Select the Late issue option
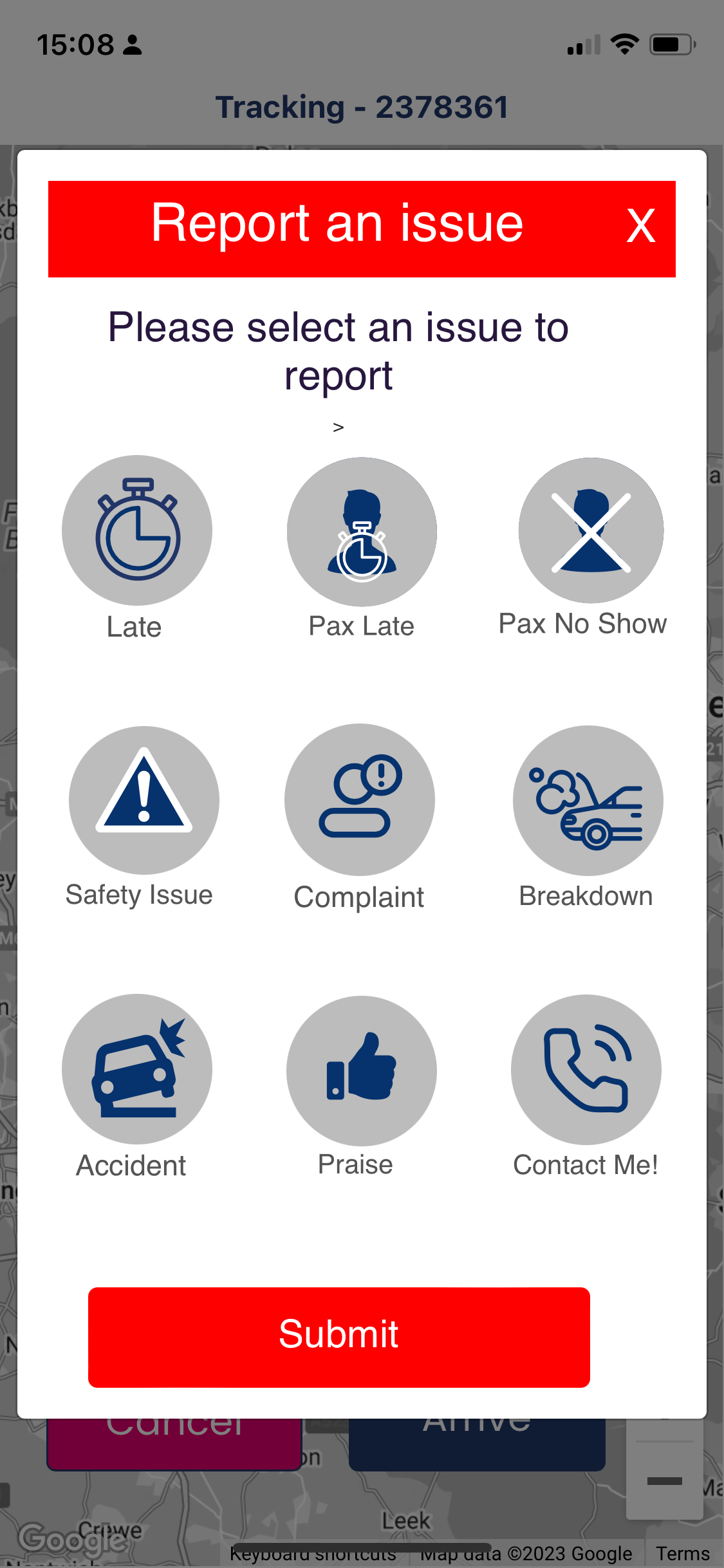 pyautogui.click(x=137, y=530)
